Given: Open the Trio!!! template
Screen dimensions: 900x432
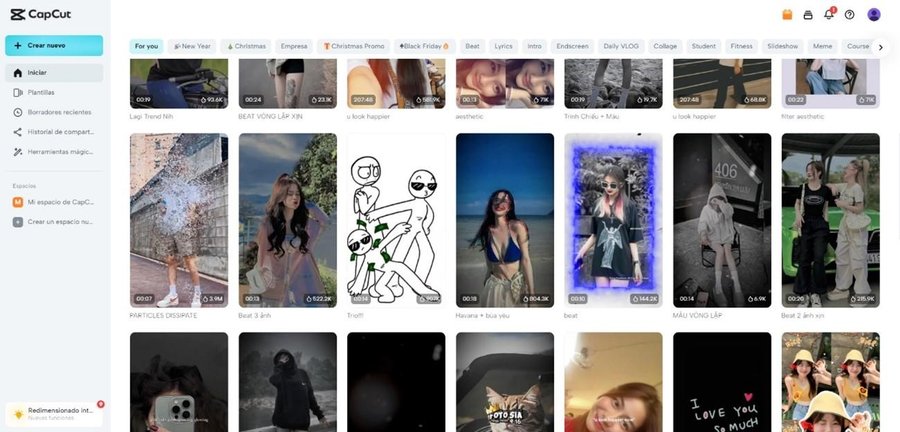Looking at the screenshot, I should pos(396,220).
